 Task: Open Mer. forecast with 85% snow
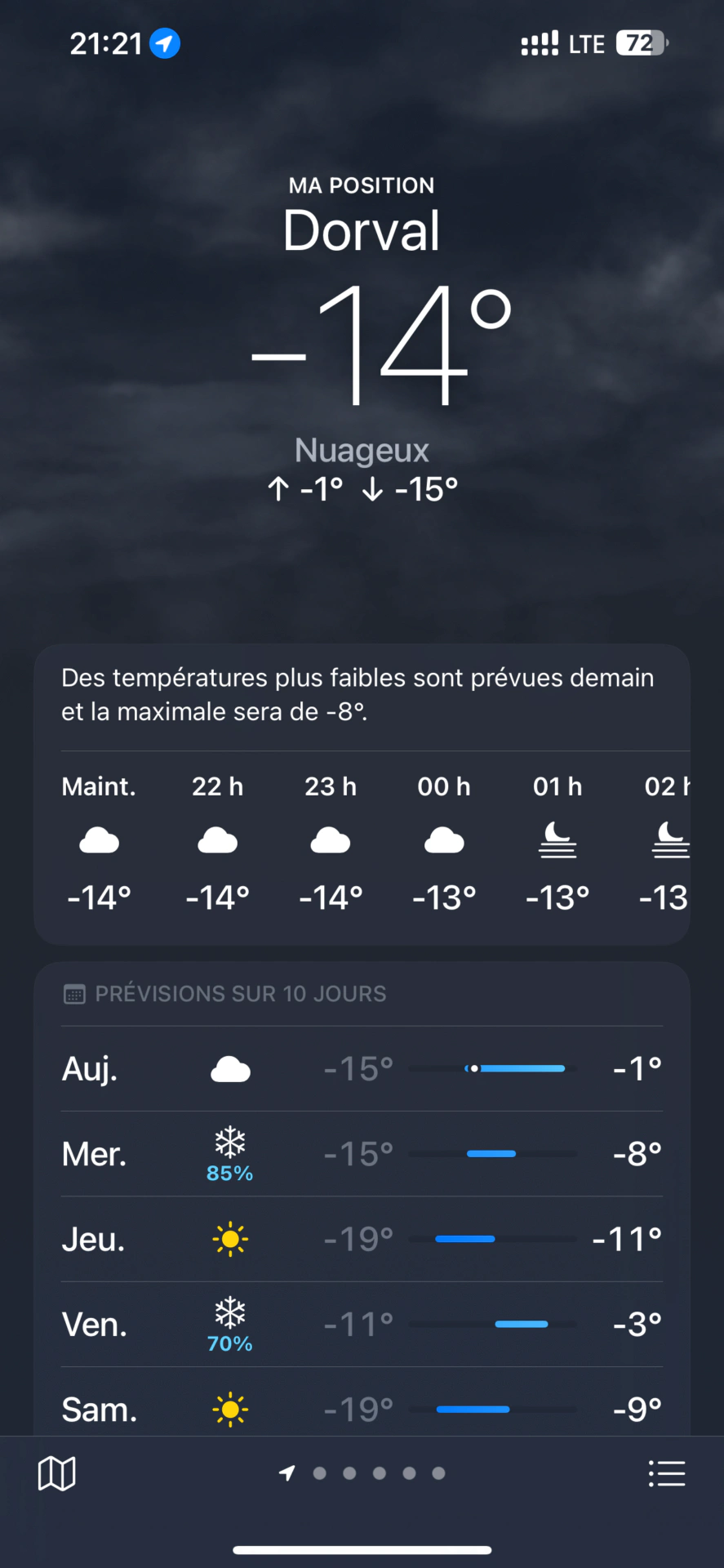(x=362, y=1154)
